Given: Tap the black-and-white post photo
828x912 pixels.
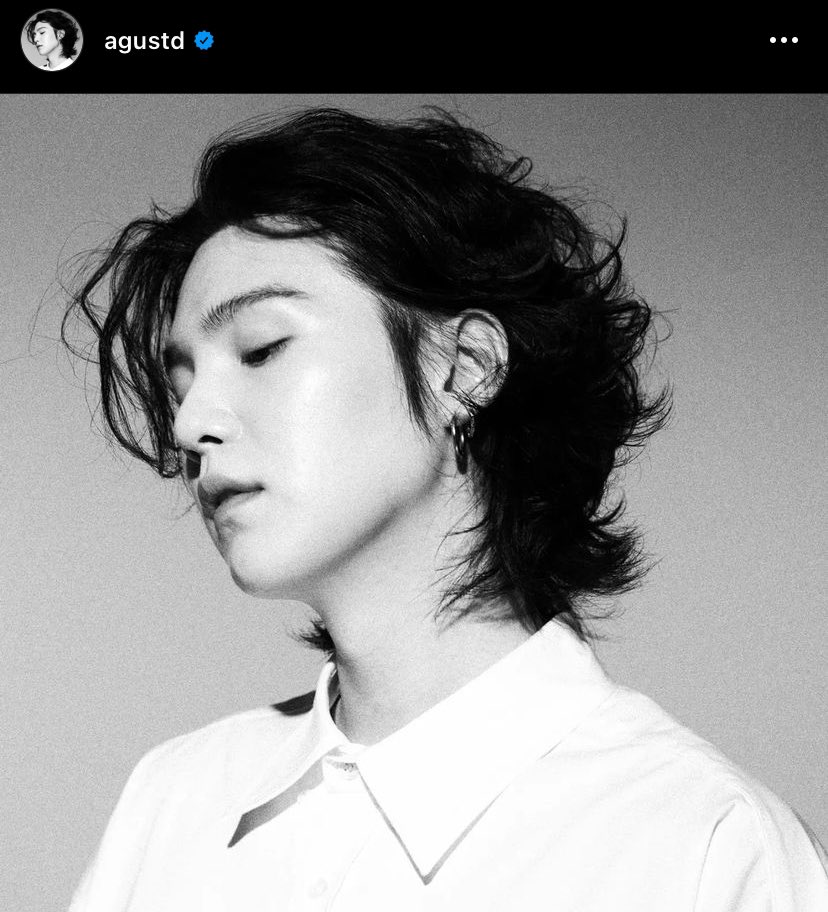Looking at the screenshot, I should pos(414,502).
